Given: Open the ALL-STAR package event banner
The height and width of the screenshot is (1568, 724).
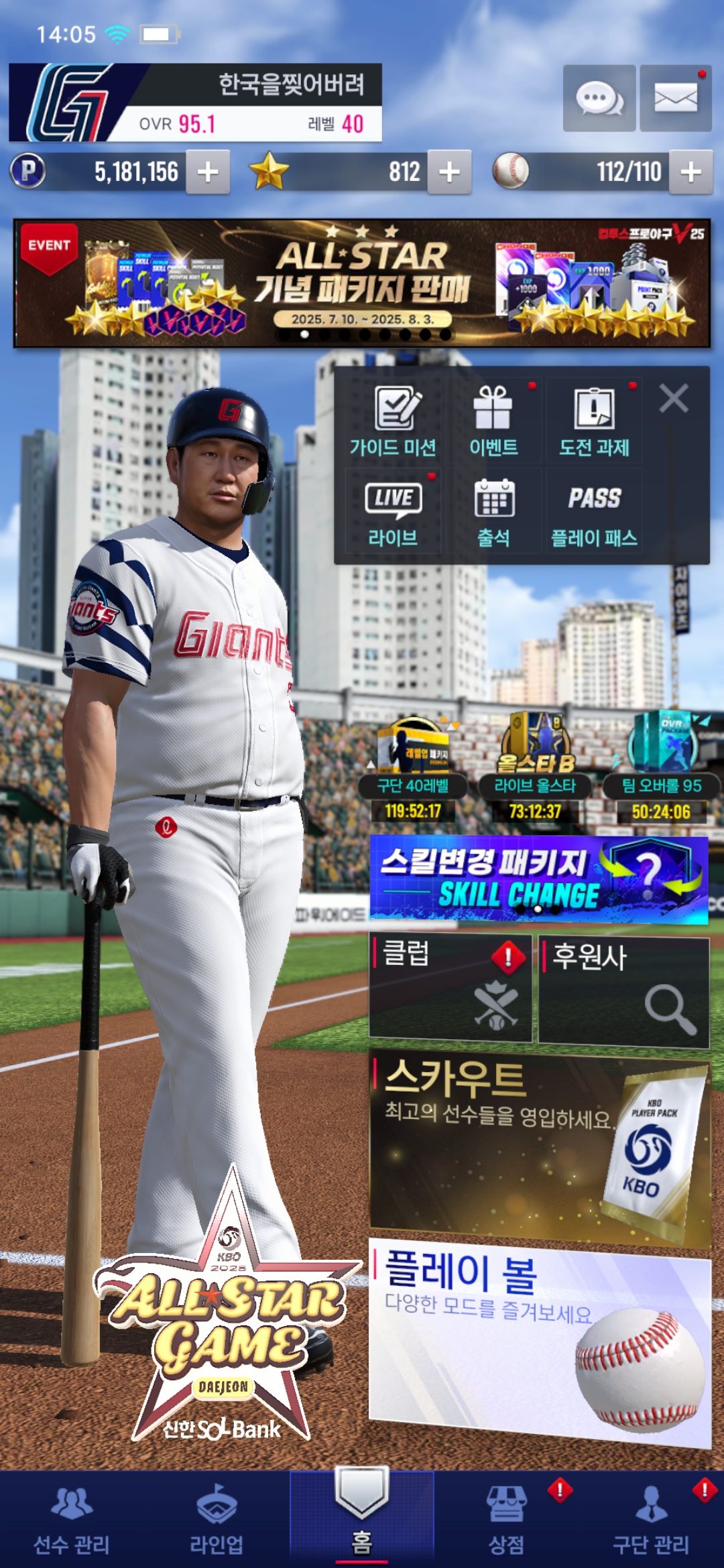Looking at the screenshot, I should click(362, 283).
